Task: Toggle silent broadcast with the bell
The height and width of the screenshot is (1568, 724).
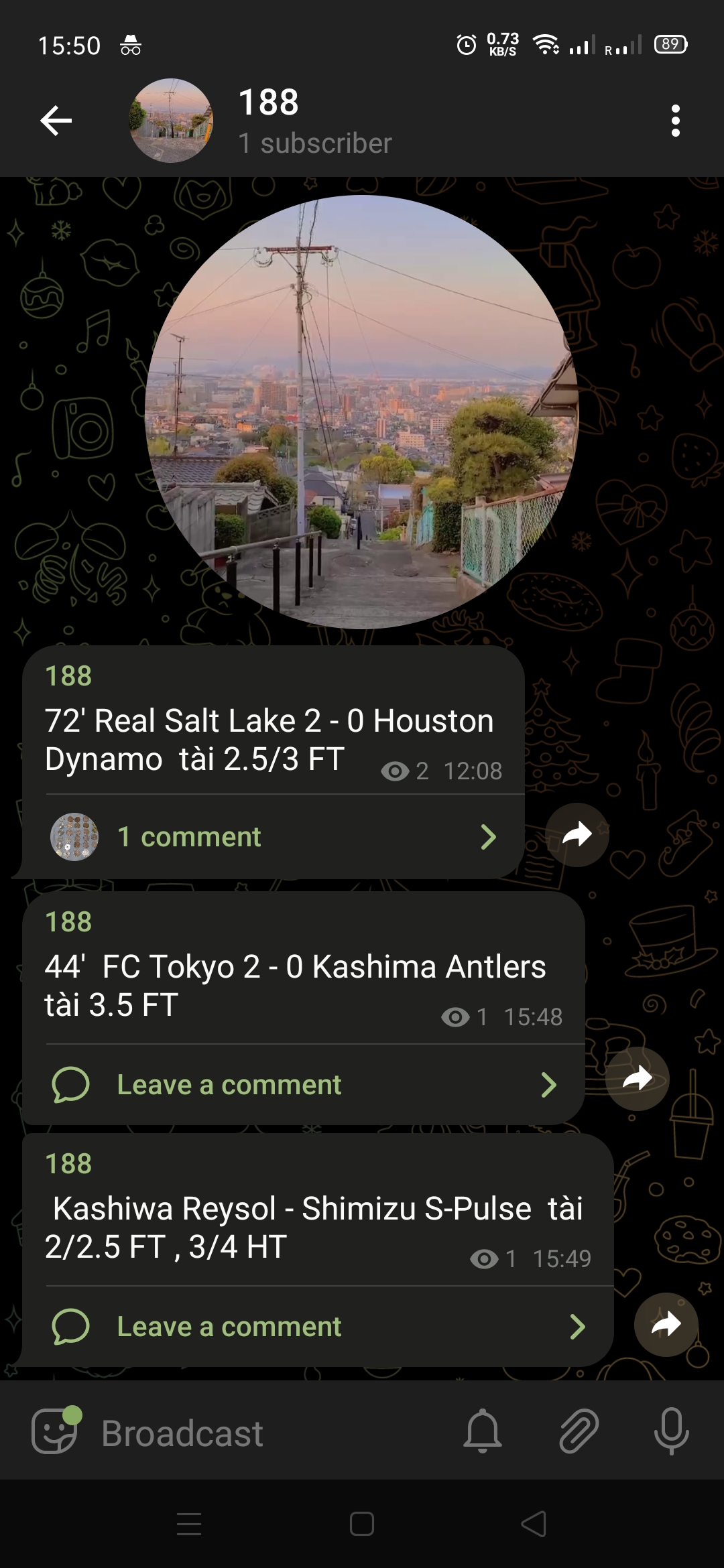Action: pyautogui.click(x=483, y=1431)
